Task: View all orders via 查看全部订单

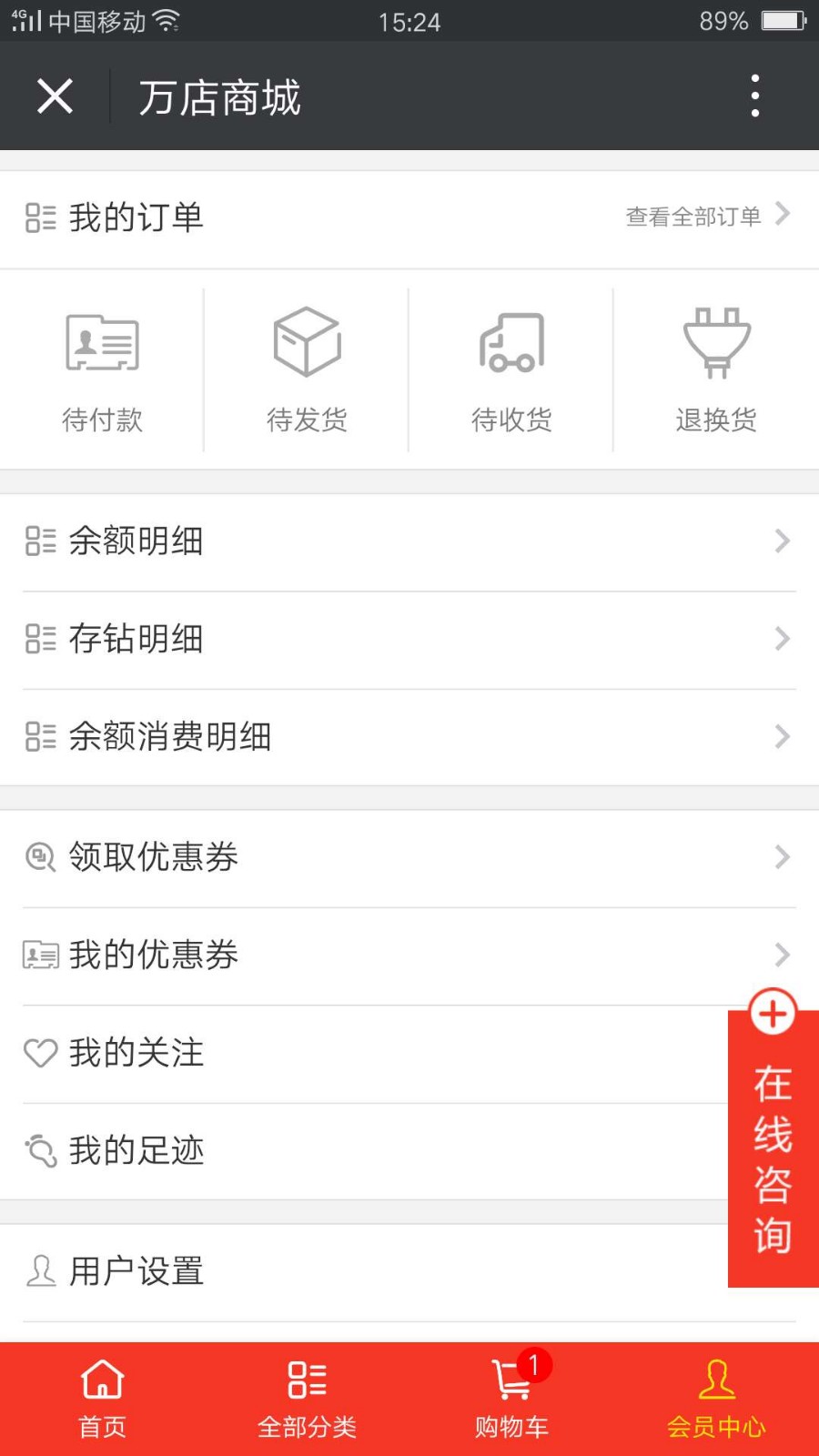Action: (x=706, y=217)
